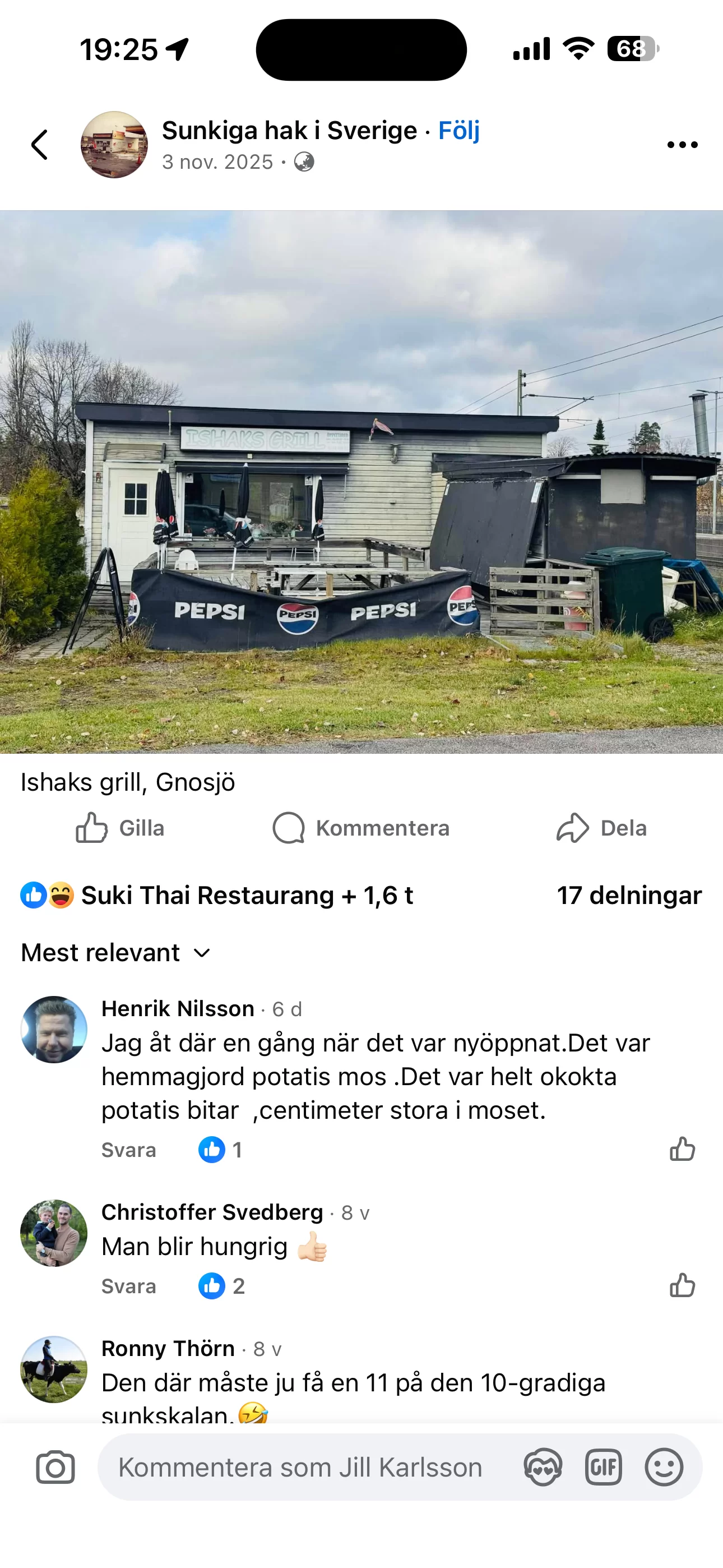Screen dimensions: 723x1568
Task: Open the GIF picker in comment box
Action: click(603, 1467)
